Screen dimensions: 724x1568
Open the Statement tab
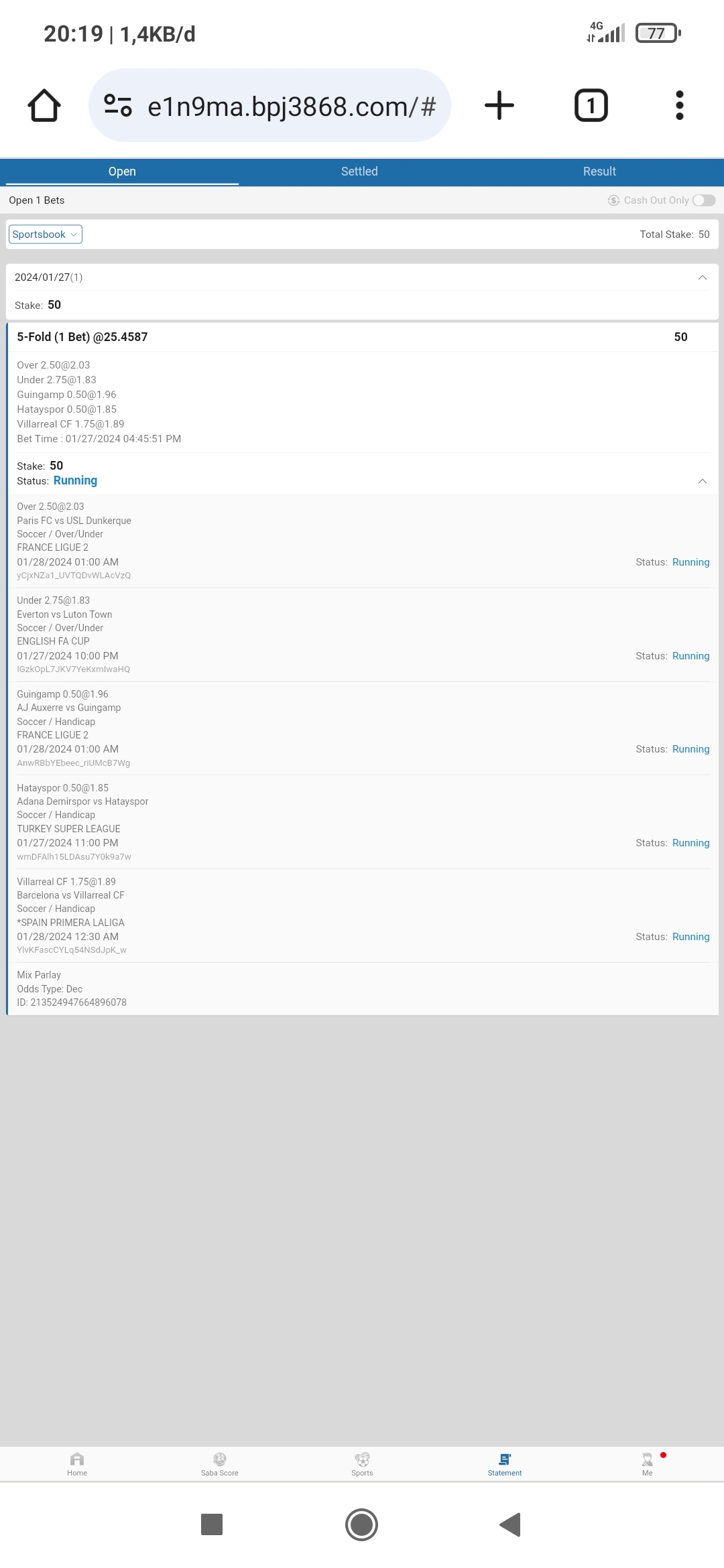[505, 1463]
